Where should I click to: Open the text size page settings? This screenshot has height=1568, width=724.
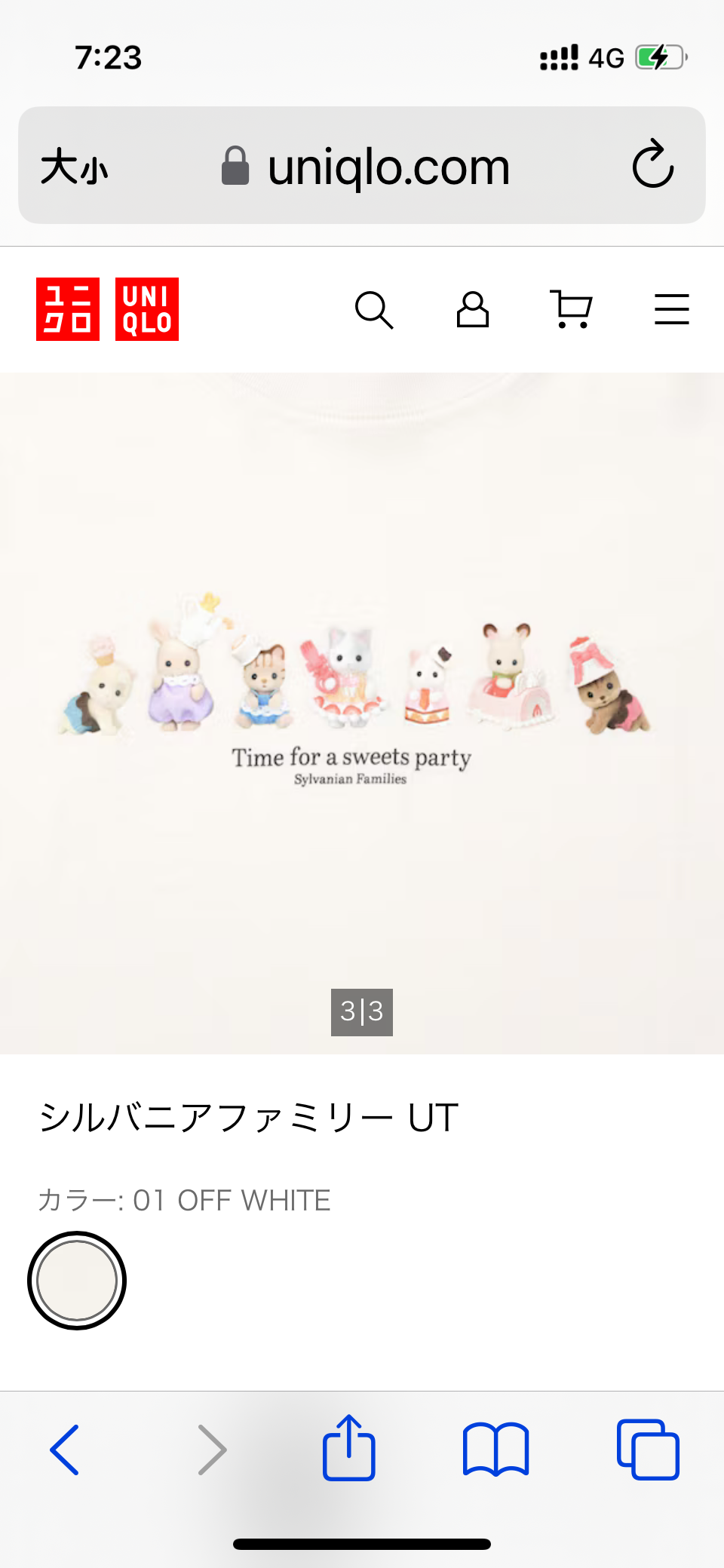[x=75, y=166]
